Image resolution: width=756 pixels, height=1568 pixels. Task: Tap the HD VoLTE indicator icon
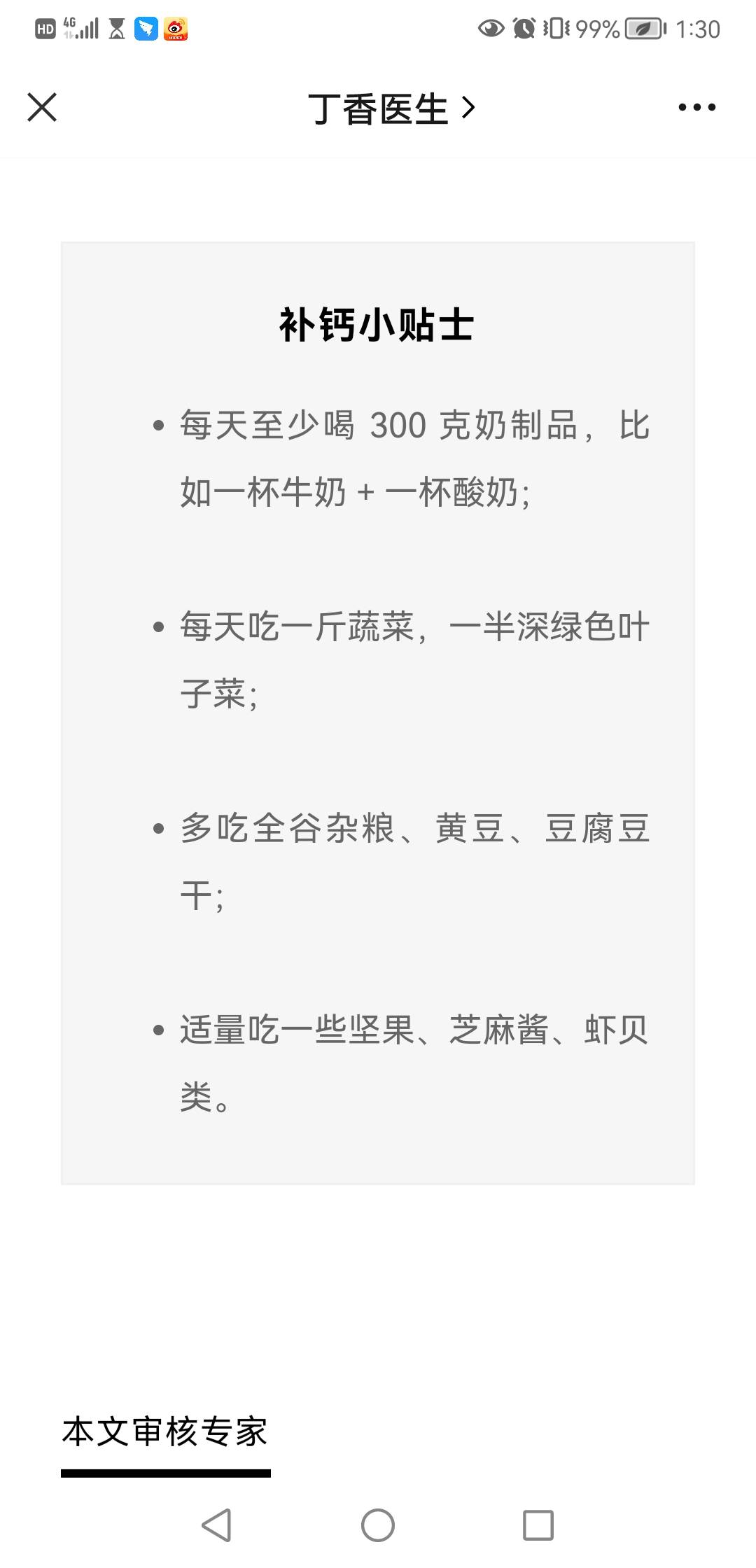[44, 29]
